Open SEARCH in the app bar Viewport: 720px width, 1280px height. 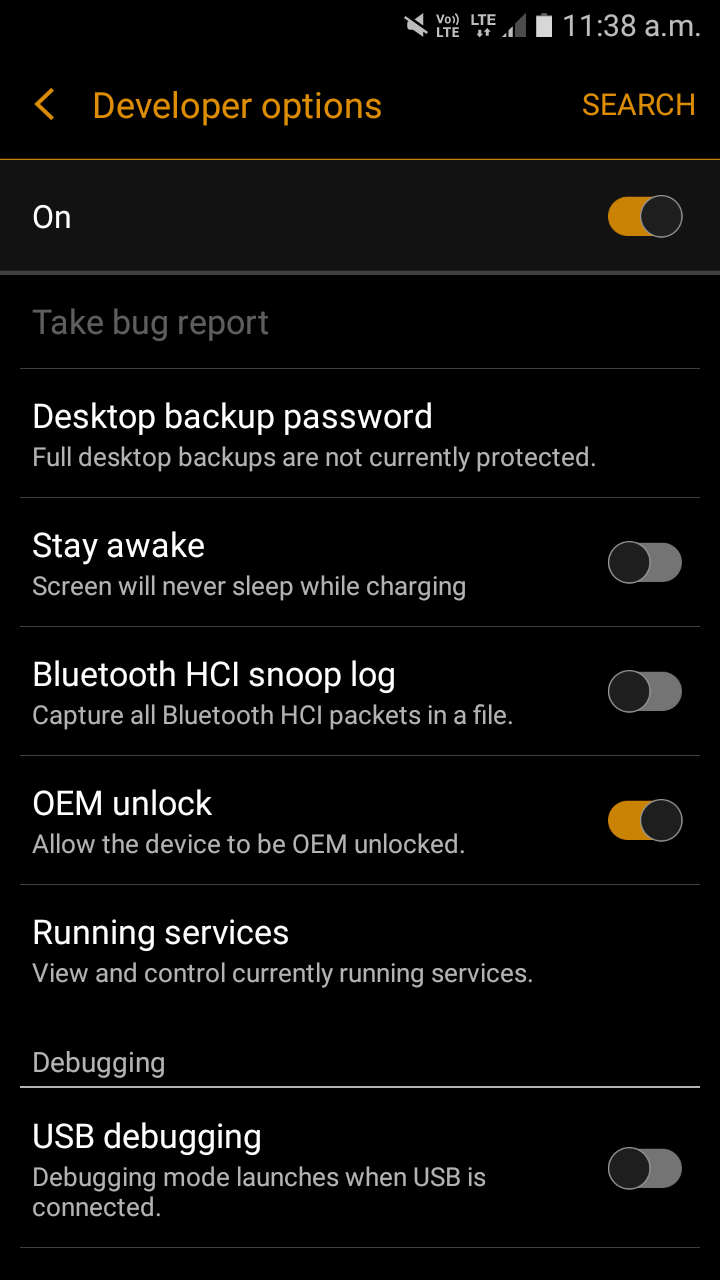pyautogui.click(x=638, y=105)
